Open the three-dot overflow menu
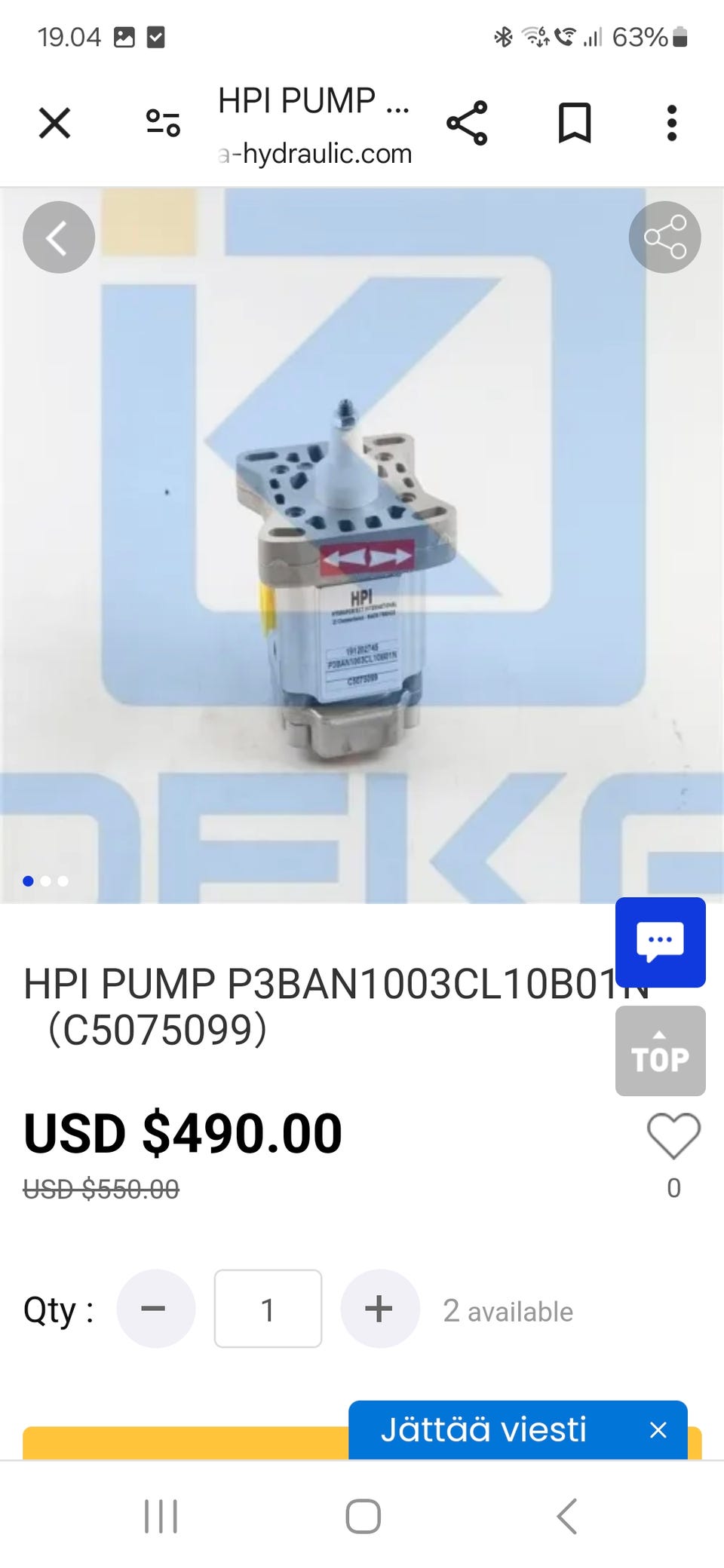 (x=672, y=123)
